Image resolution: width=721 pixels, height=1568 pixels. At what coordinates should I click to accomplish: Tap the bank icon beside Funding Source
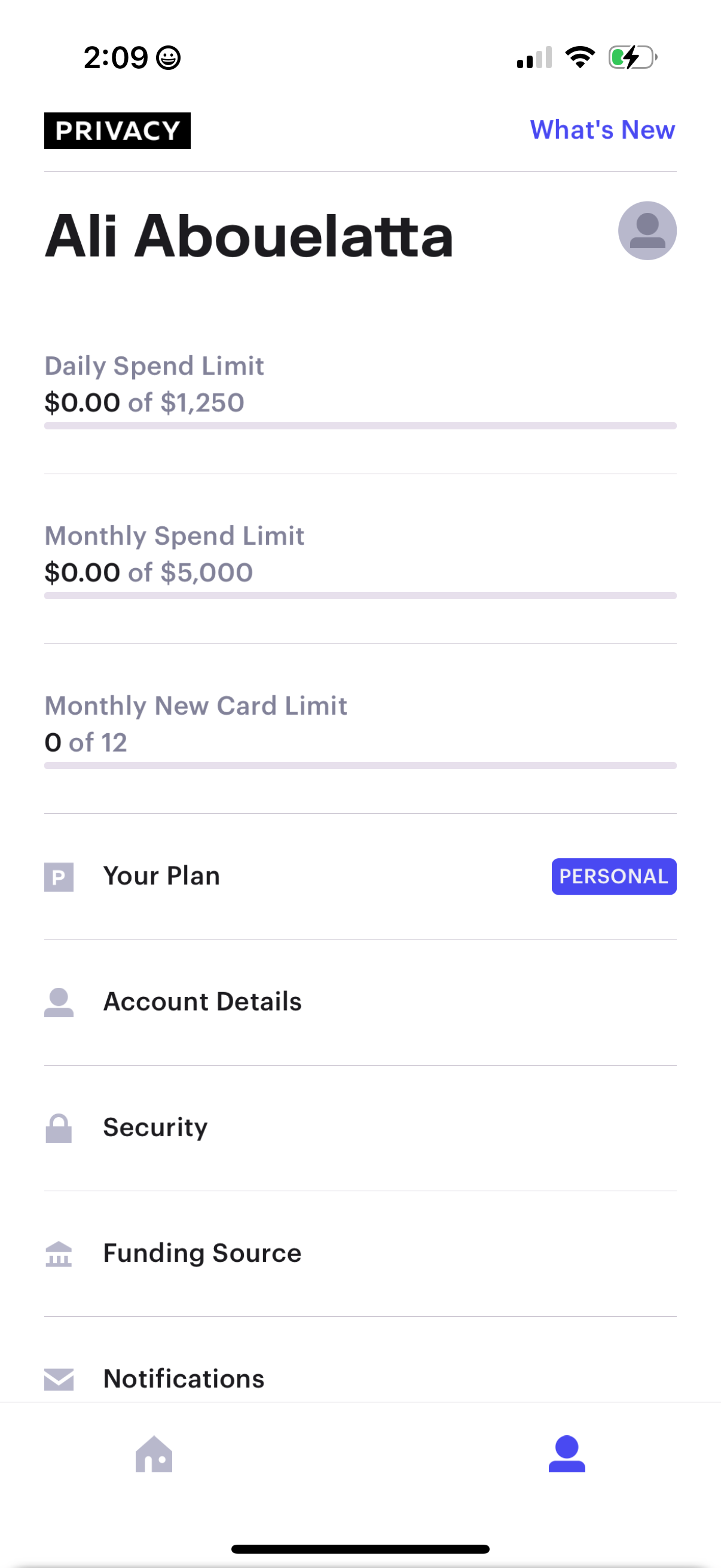tap(59, 1253)
